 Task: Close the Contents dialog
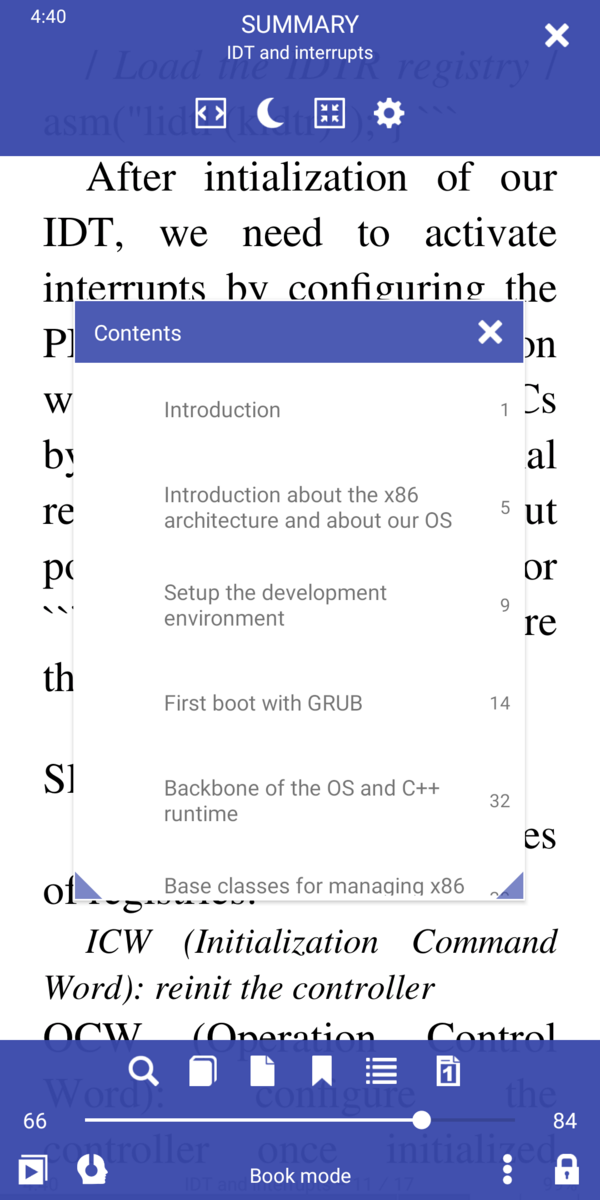[490, 332]
